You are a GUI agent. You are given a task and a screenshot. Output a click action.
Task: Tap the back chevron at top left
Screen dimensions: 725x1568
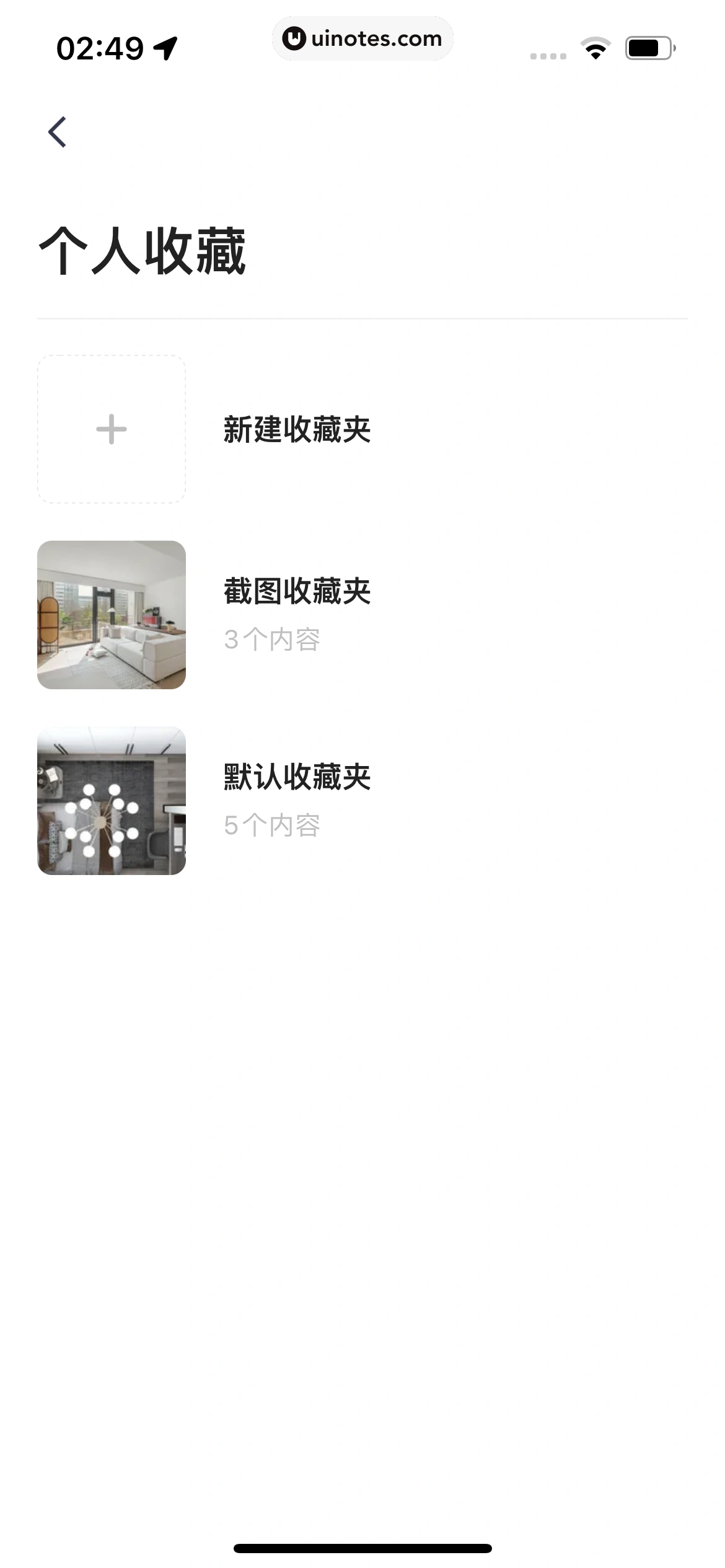click(58, 131)
